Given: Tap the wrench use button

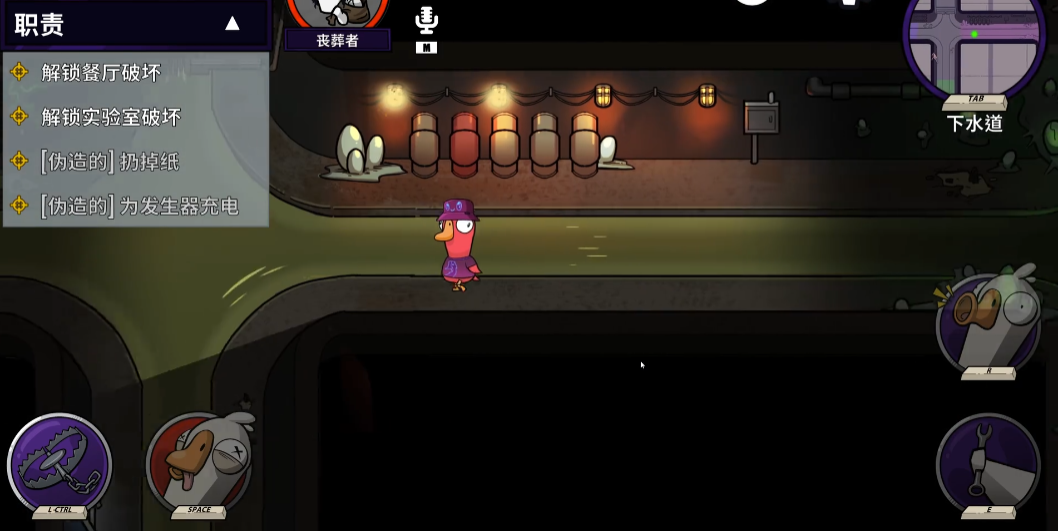Looking at the screenshot, I should coord(987,463).
